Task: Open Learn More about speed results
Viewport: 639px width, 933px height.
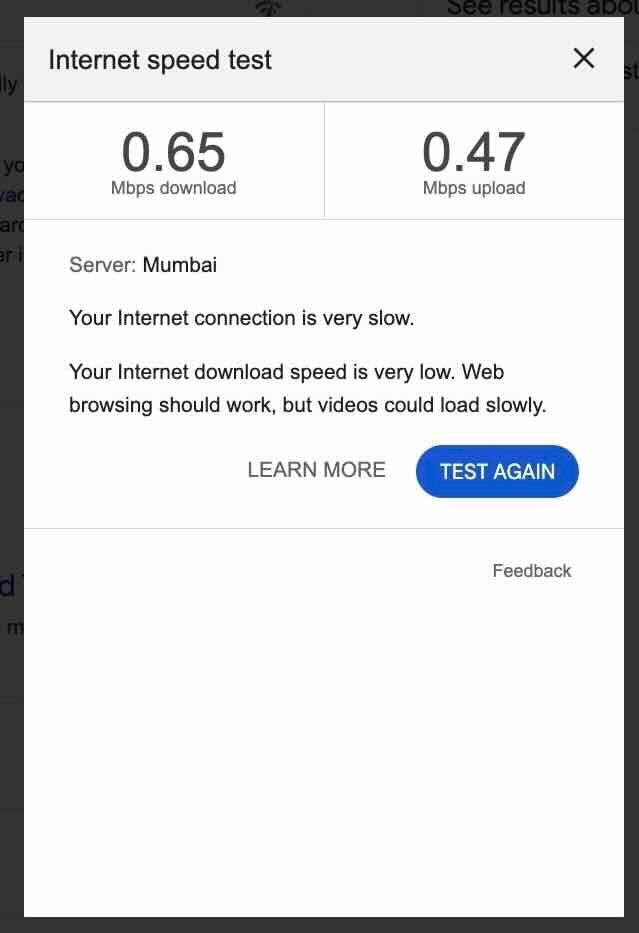Action: pyautogui.click(x=316, y=470)
